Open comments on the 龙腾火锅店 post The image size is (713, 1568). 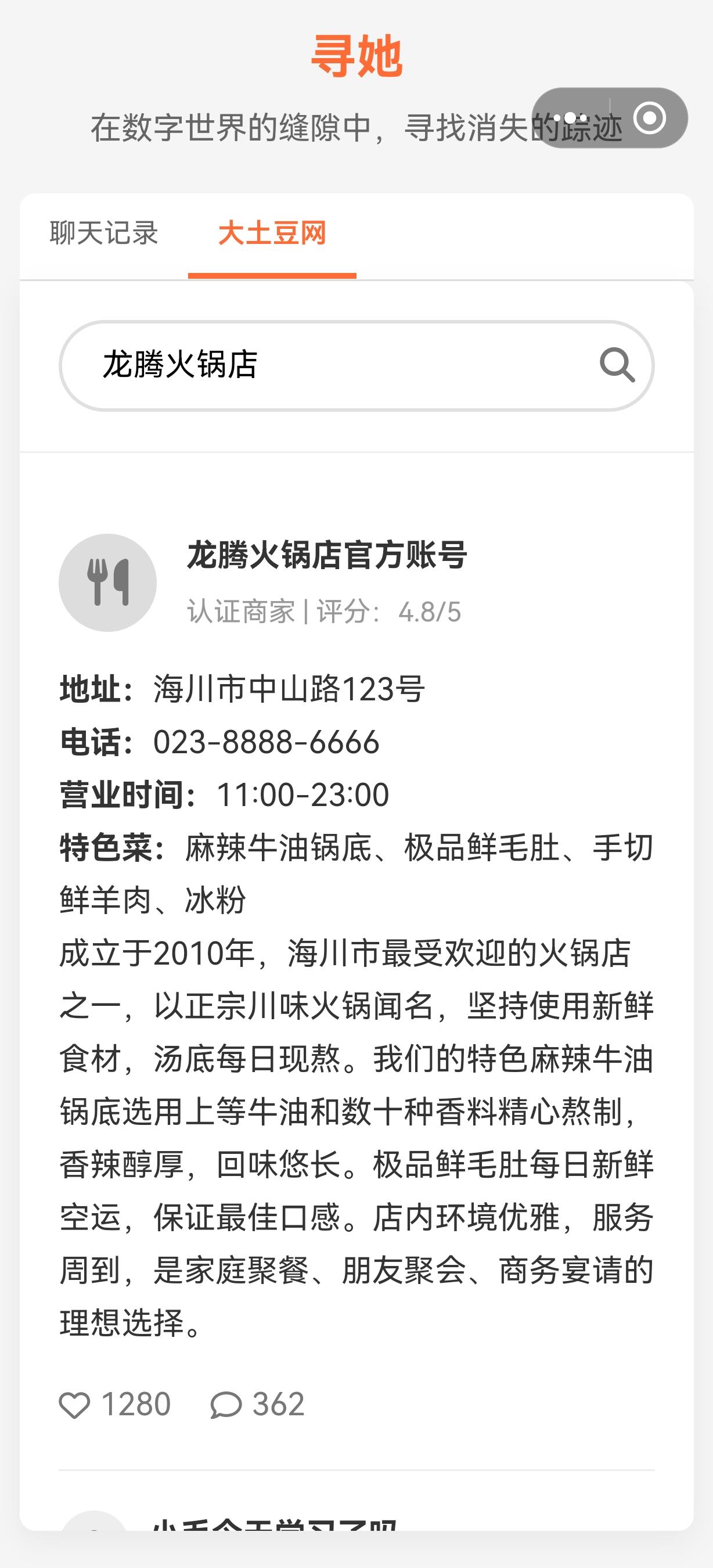point(257,1405)
